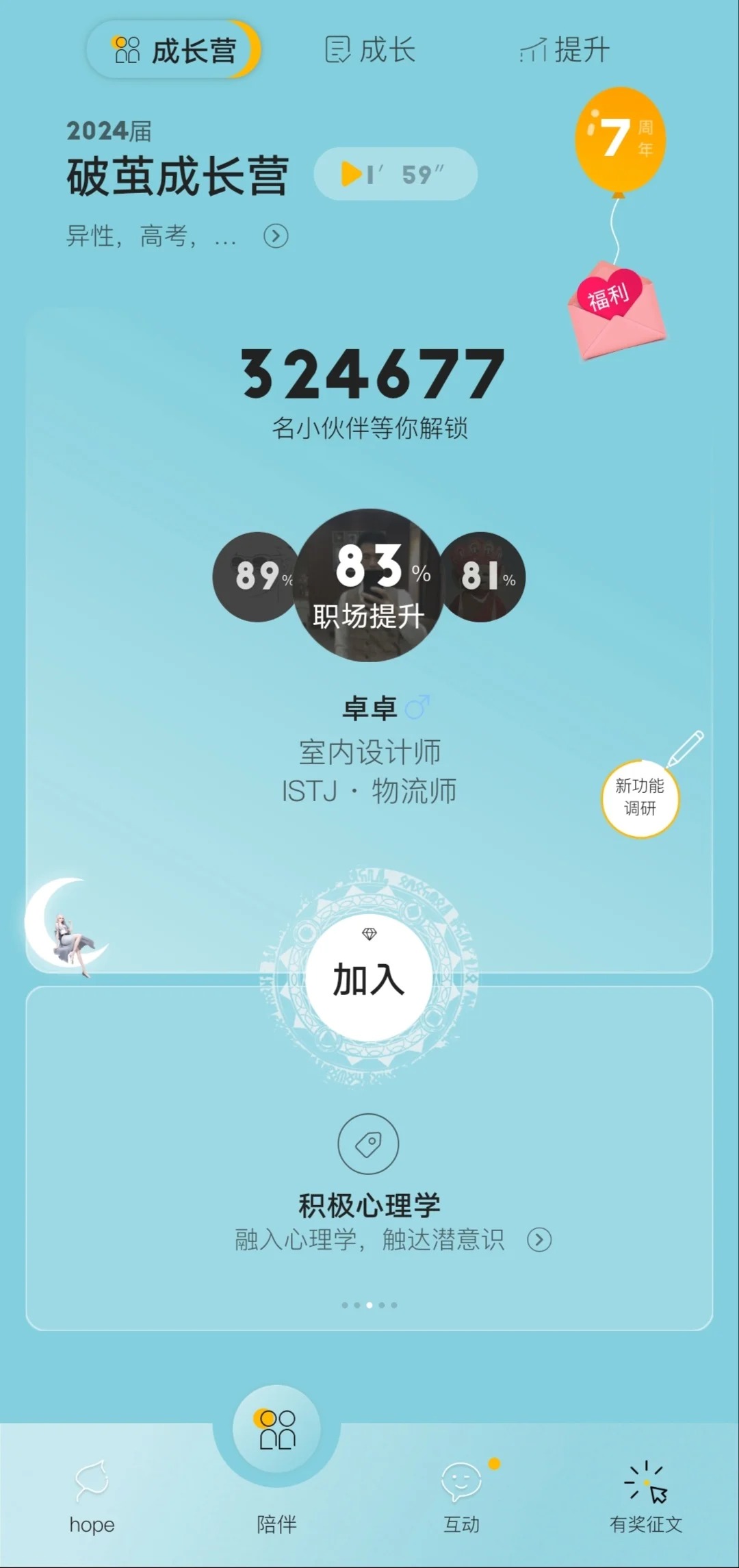This screenshot has height=1568, width=739.
Task: Switch to the 成长 top tab
Action: click(x=370, y=50)
